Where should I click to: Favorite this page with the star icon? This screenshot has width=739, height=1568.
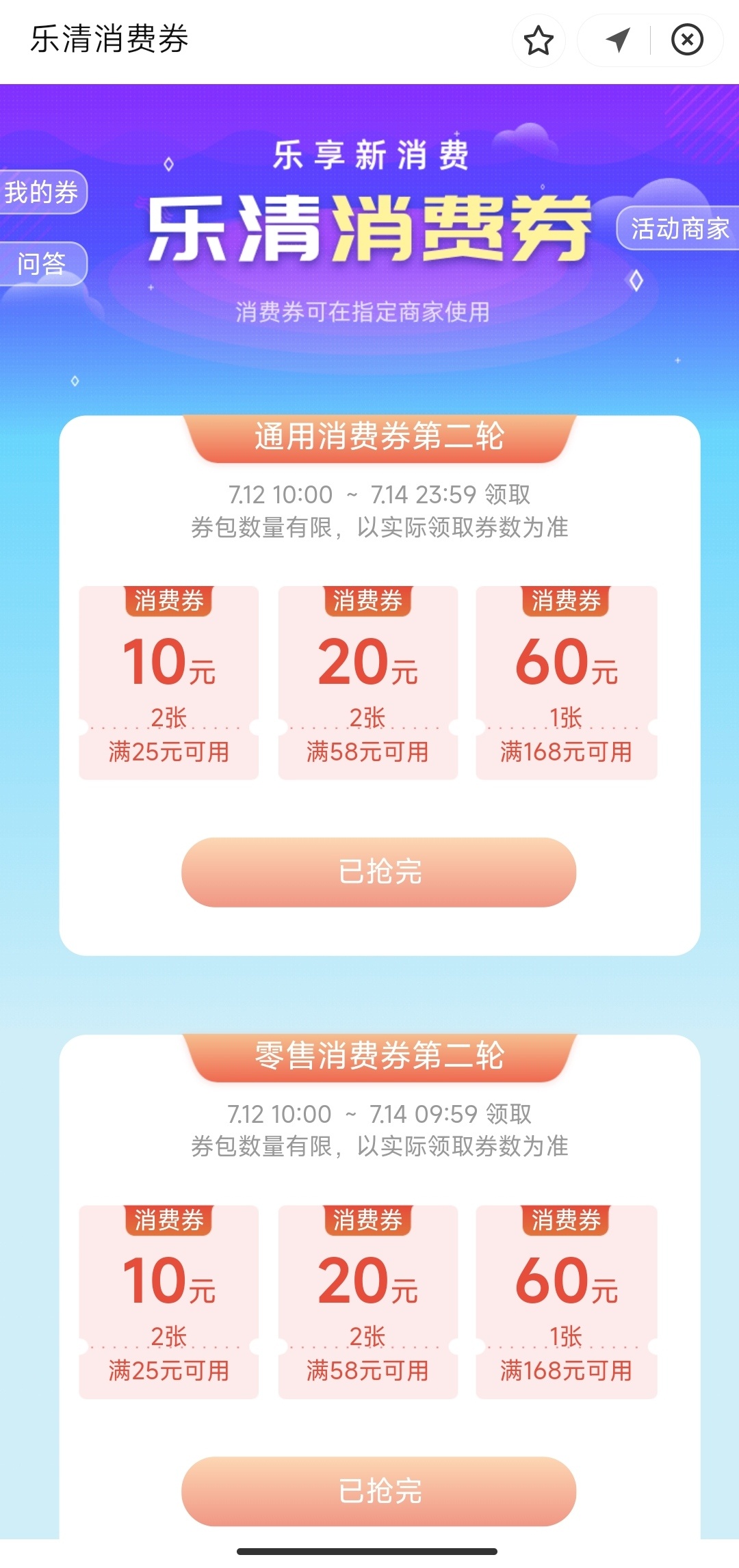coord(539,40)
